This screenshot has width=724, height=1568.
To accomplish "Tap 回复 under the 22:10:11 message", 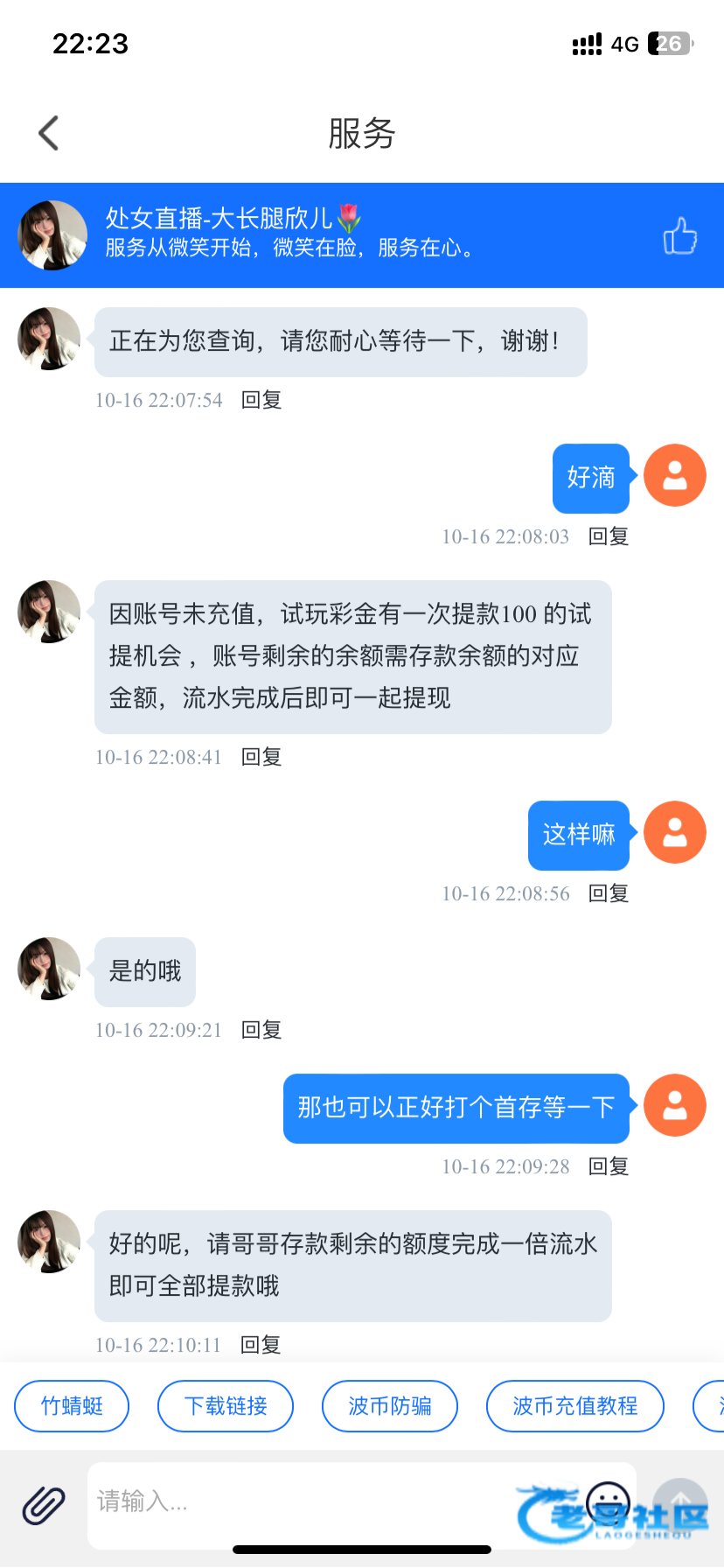I will click(x=261, y=1346).
